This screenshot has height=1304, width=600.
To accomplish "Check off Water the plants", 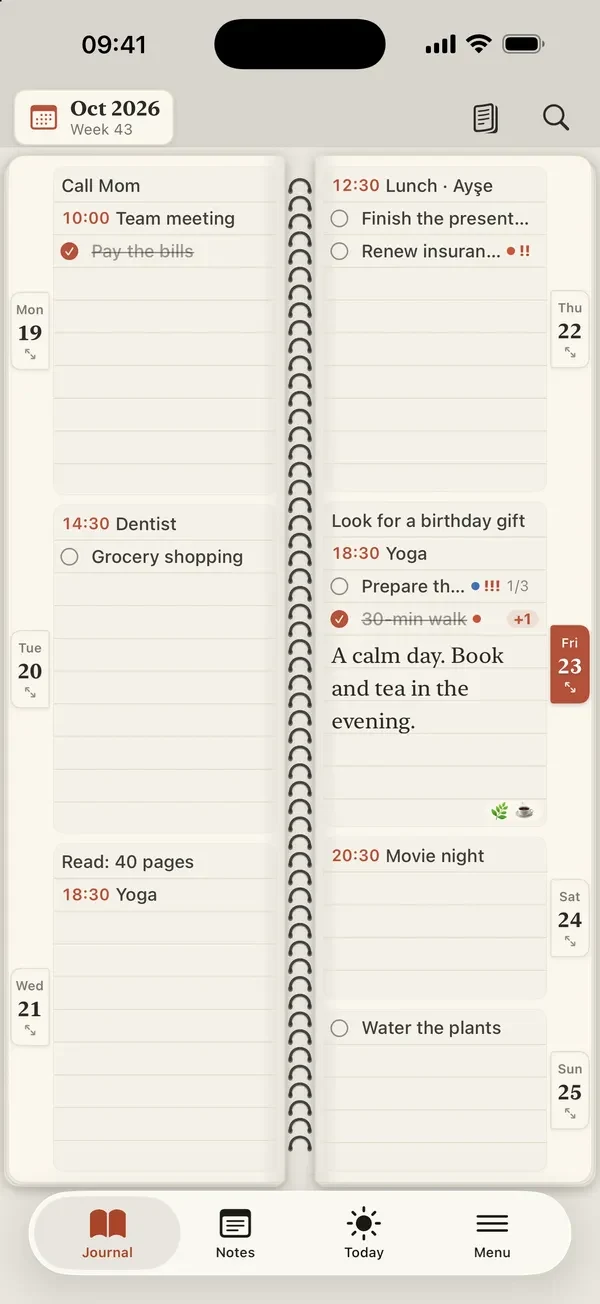I will tap(339, 1028).
